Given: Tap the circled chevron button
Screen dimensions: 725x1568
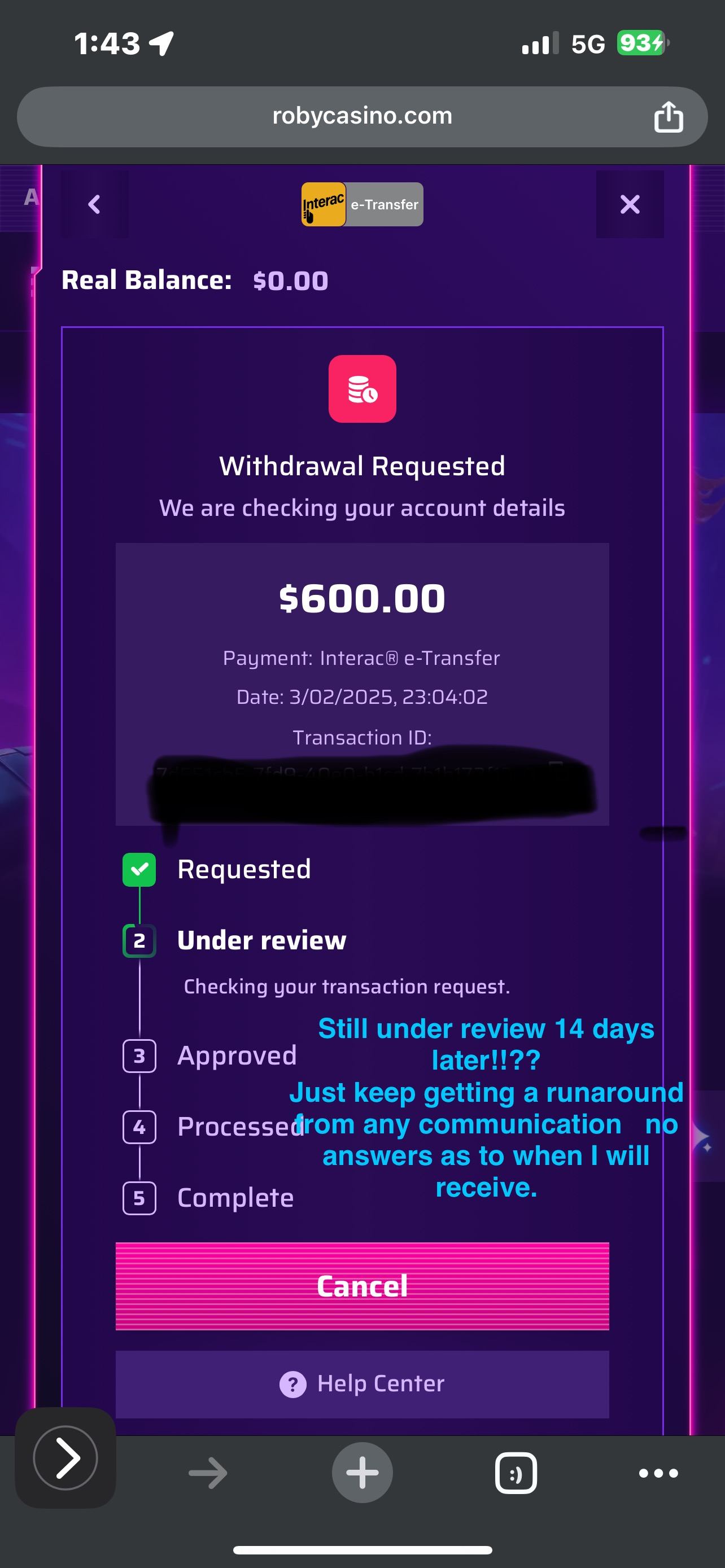Looking at the screenshot, I should coord(65,1458).
